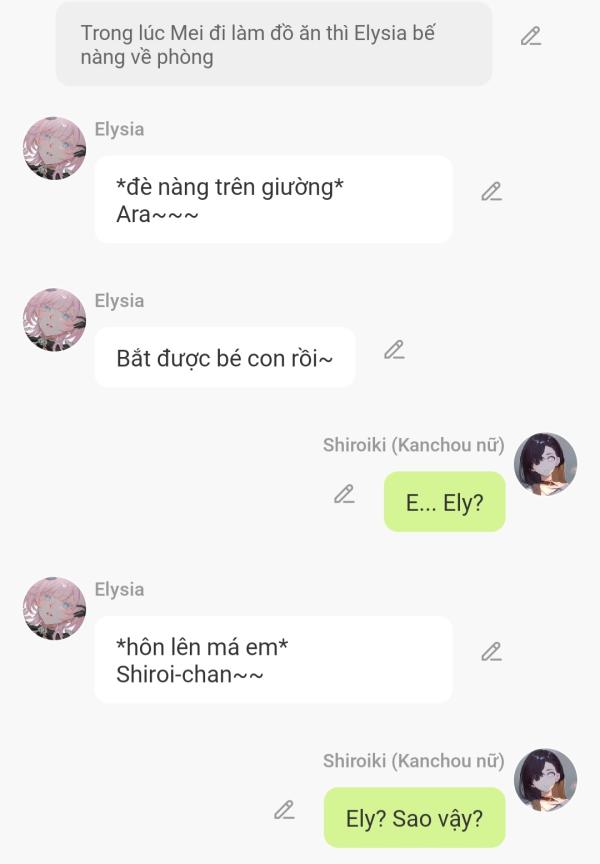Open Shiroiki's avatar beside "E... Ely?"
This screenshot has width=600, height=864.
545,464
